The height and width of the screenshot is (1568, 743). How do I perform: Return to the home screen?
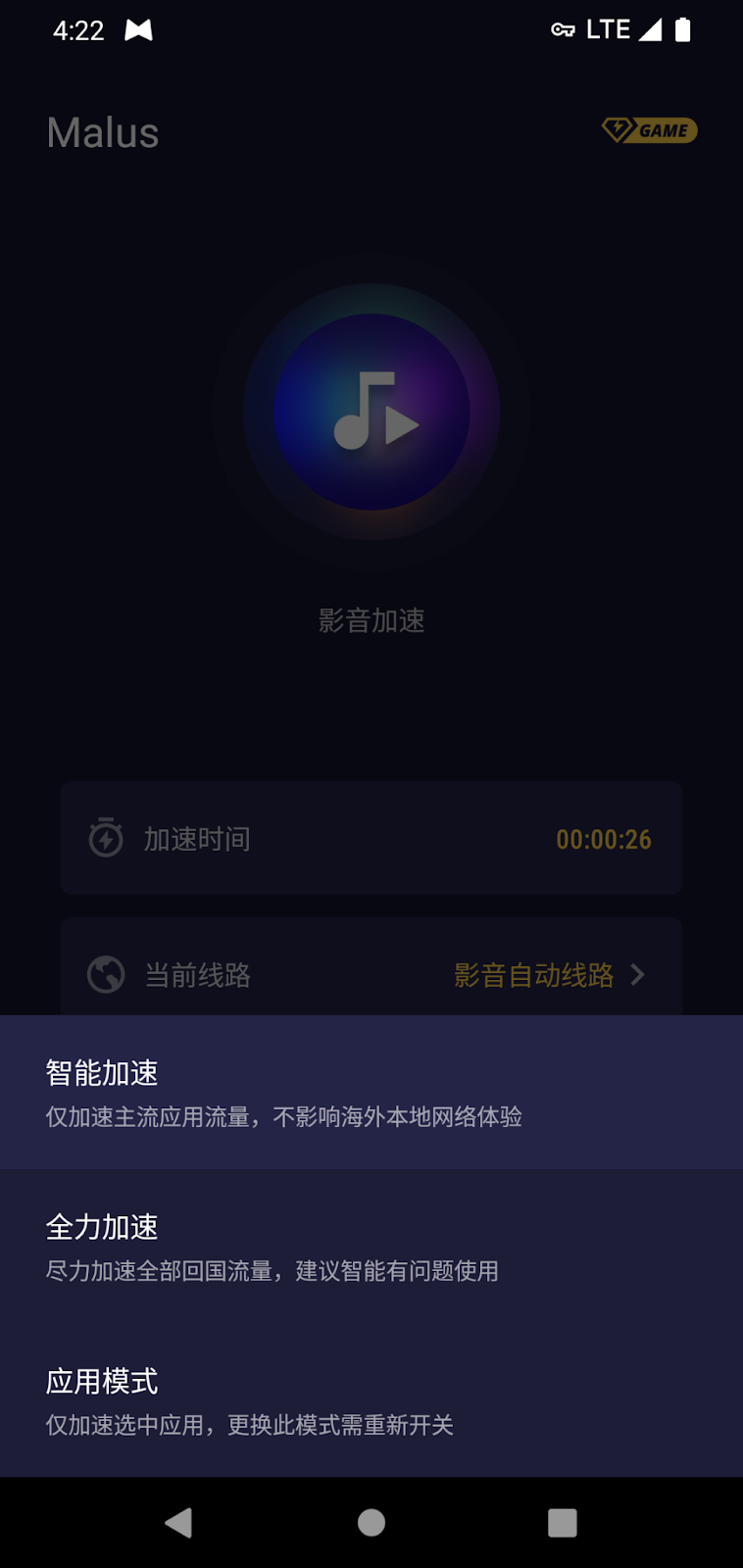(x=371, y=1522)
